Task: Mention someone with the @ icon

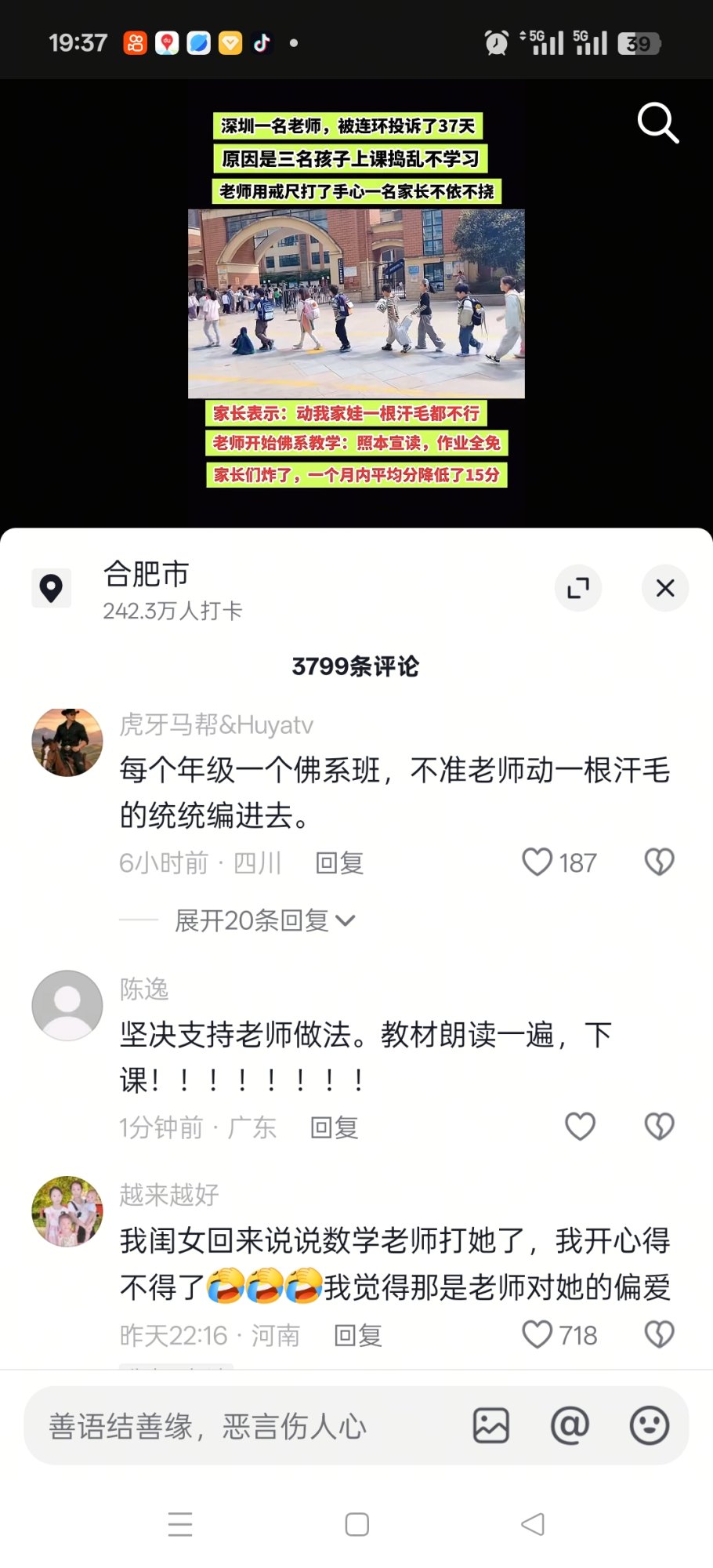Action: pos(570,1425)
